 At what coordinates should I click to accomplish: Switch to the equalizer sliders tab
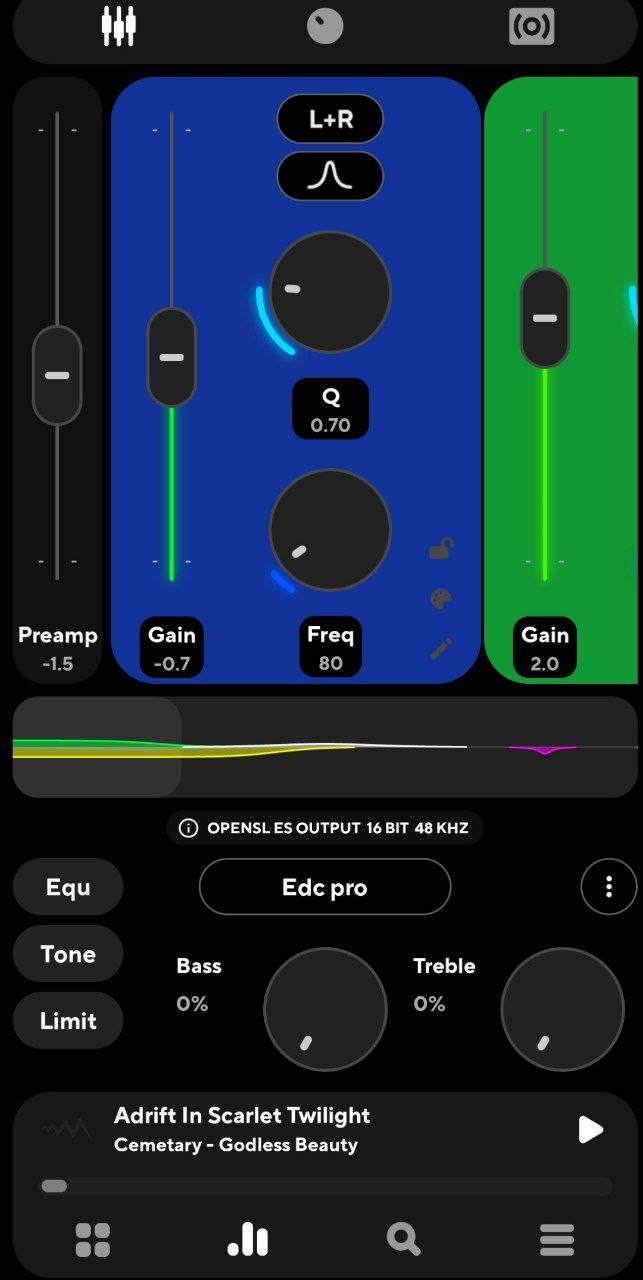[118, 27]
